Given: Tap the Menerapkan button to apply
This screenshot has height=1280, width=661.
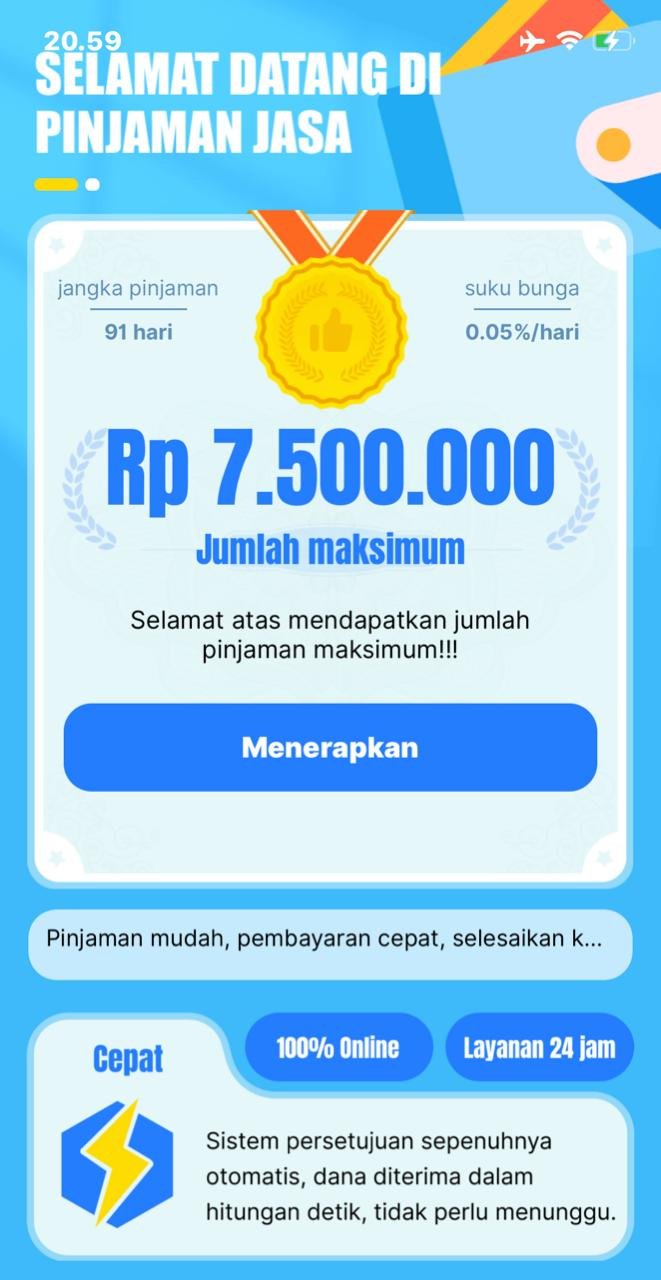Looking at the screenshot, I should point(330,748).
